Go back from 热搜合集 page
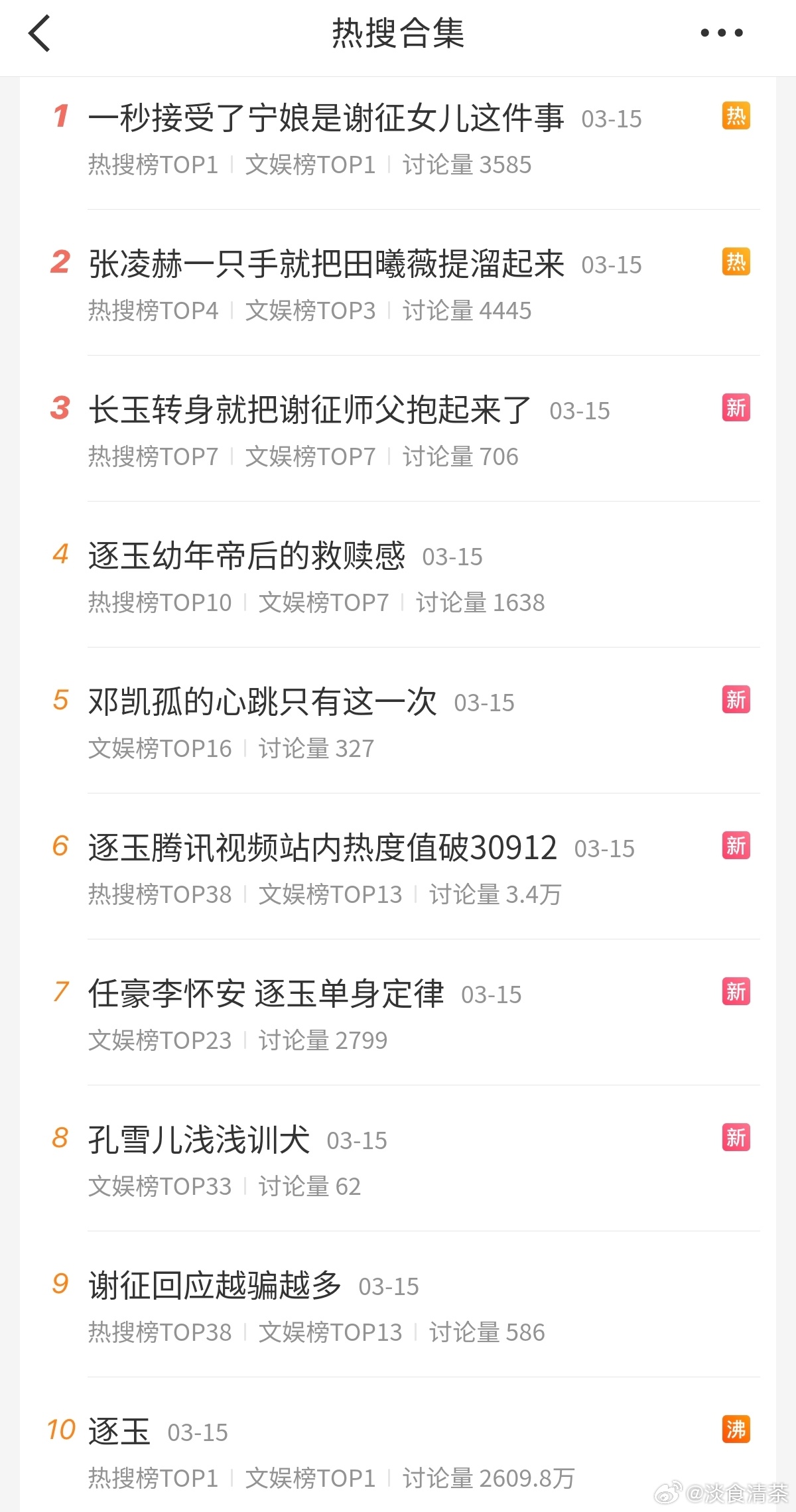796x1512 pixels. point(39,33)
